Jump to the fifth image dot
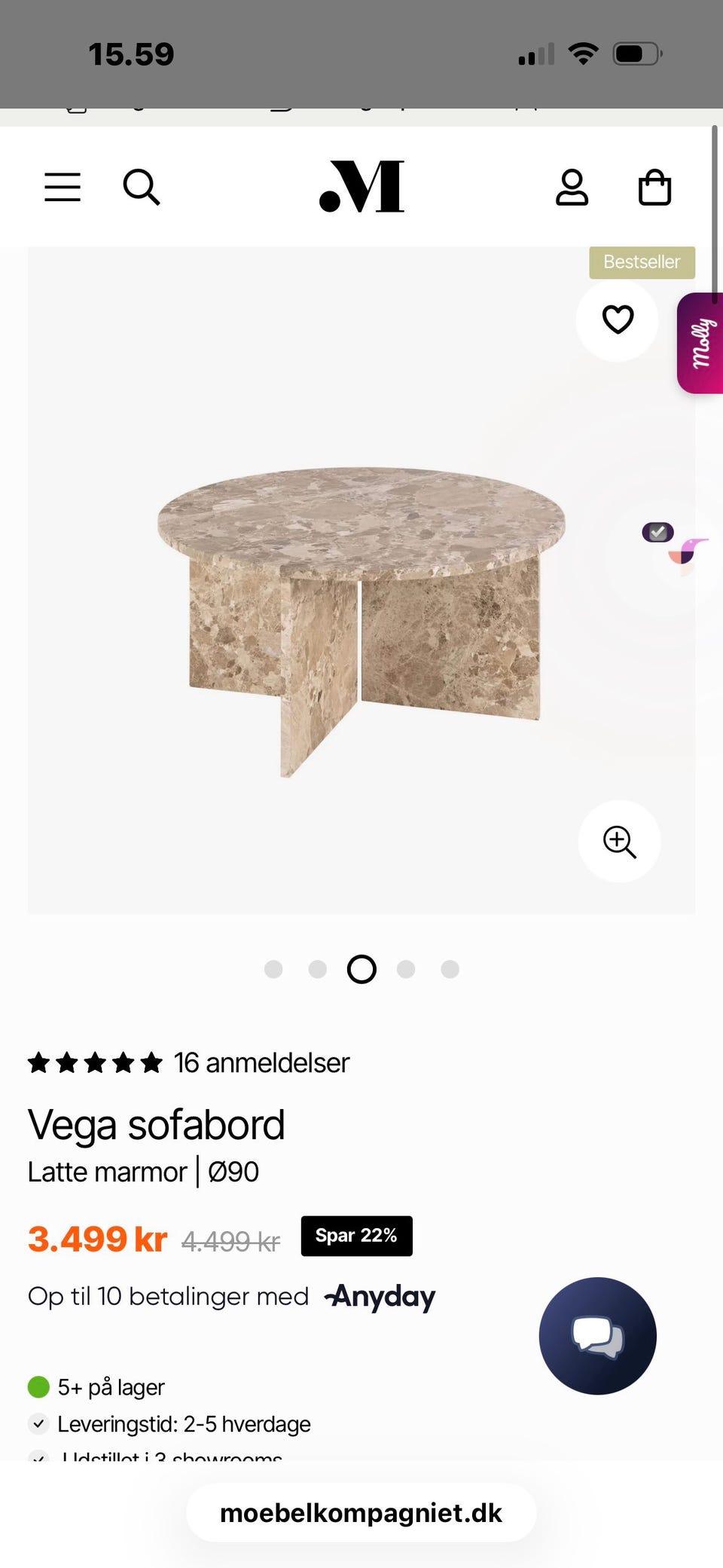The height and width of the screenshot is (1568, 723). coord(450,969)
